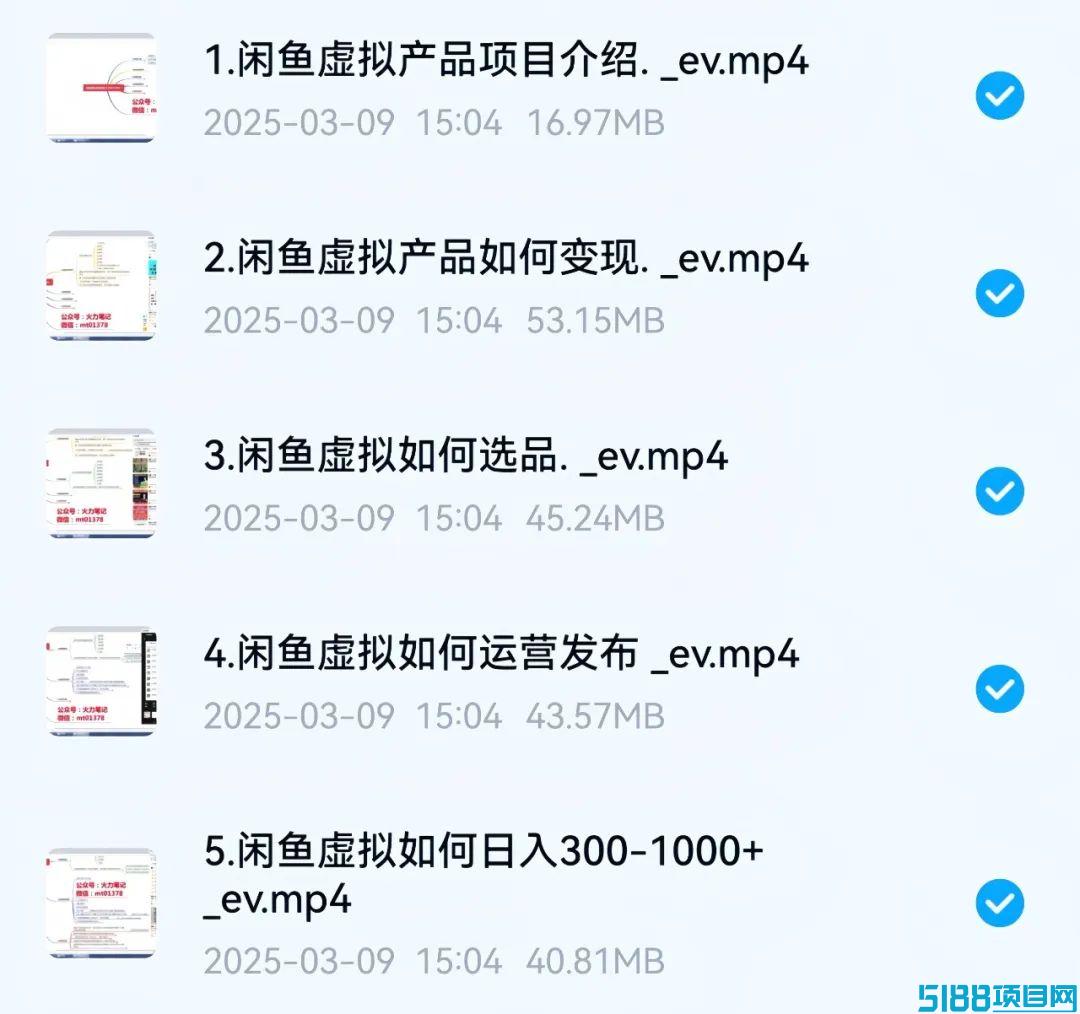
Task: Toggle off the 如何运营发布 file checkbox
Action: click(999, 689)
